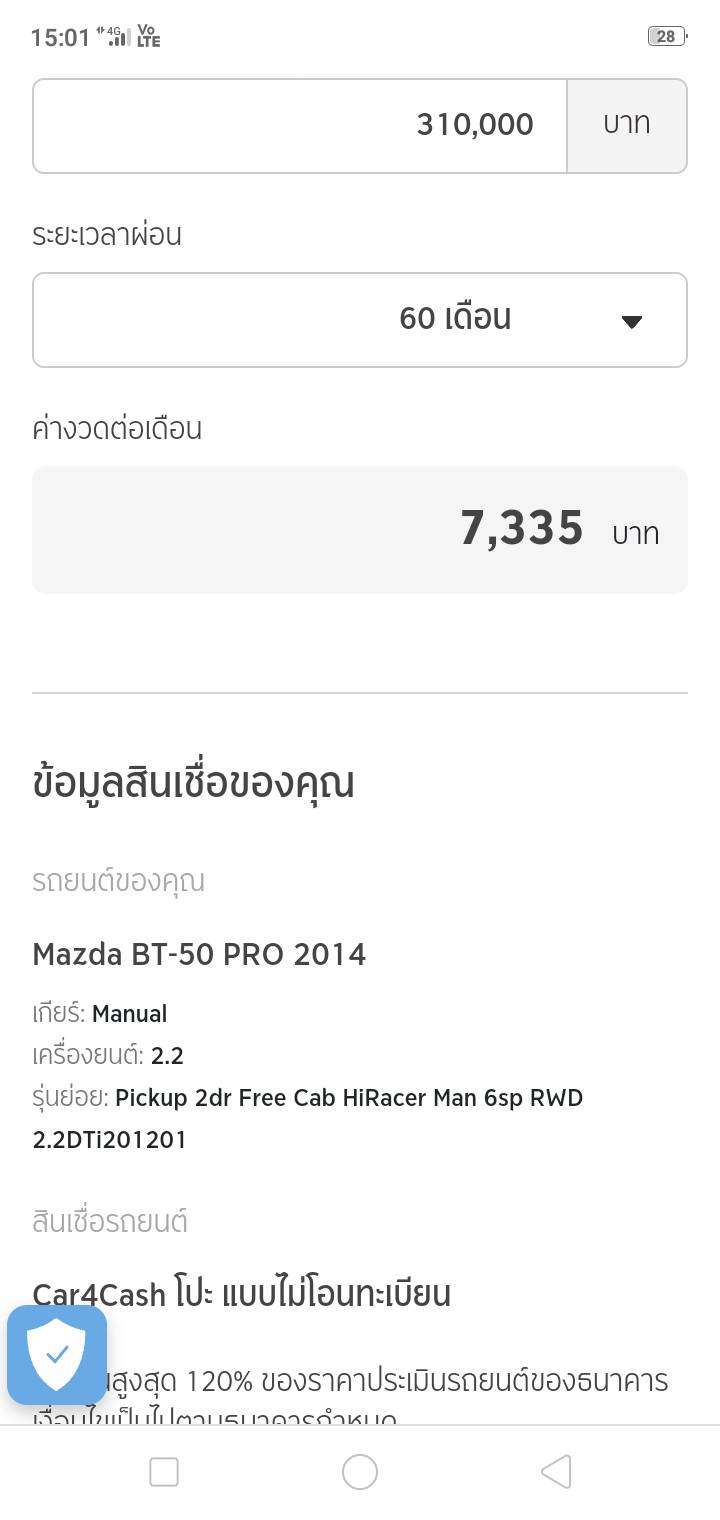Open the 60 เดือน installment period dropdown
Image resolution: width=720 pixels, height=1520 pixels.
pos(360,320)
